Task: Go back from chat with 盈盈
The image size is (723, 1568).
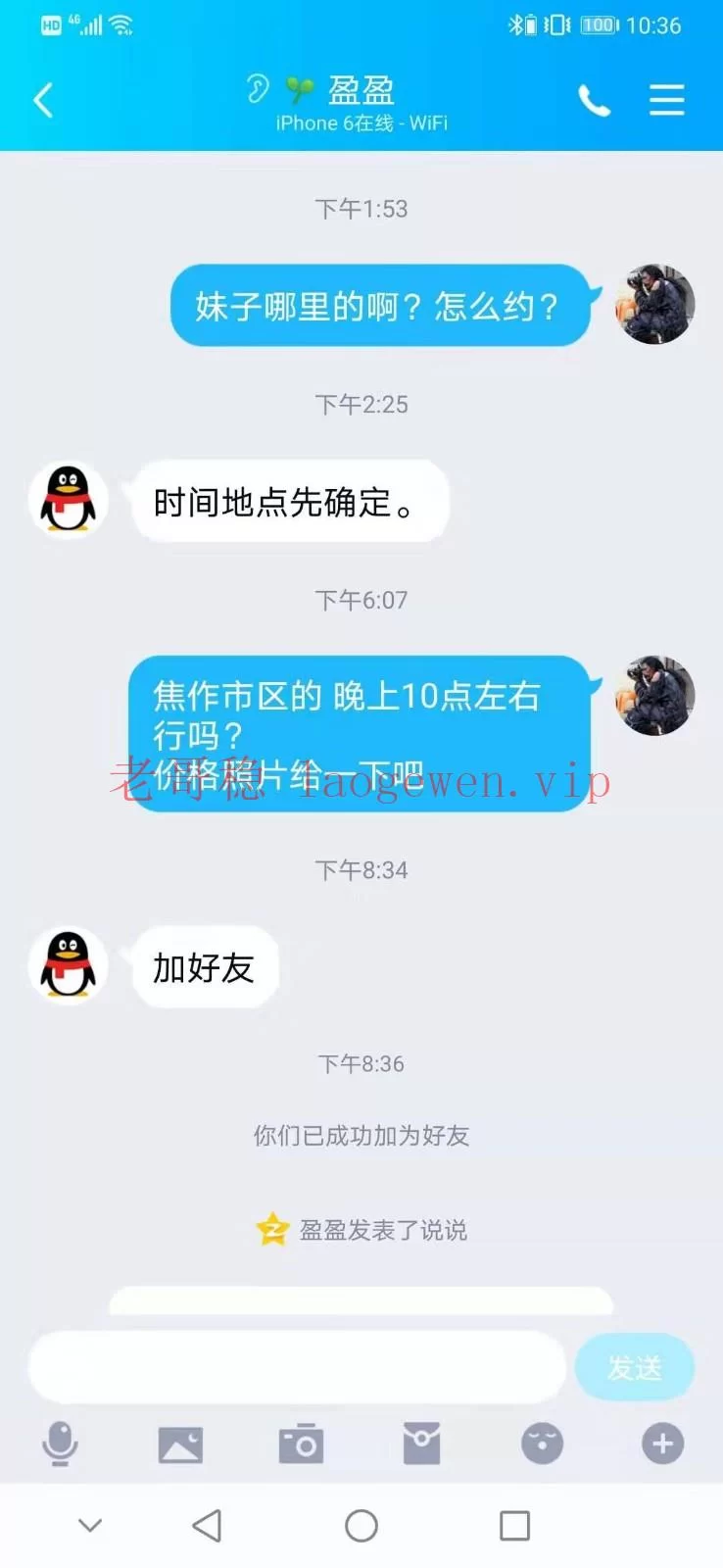Action: [44, 100]
